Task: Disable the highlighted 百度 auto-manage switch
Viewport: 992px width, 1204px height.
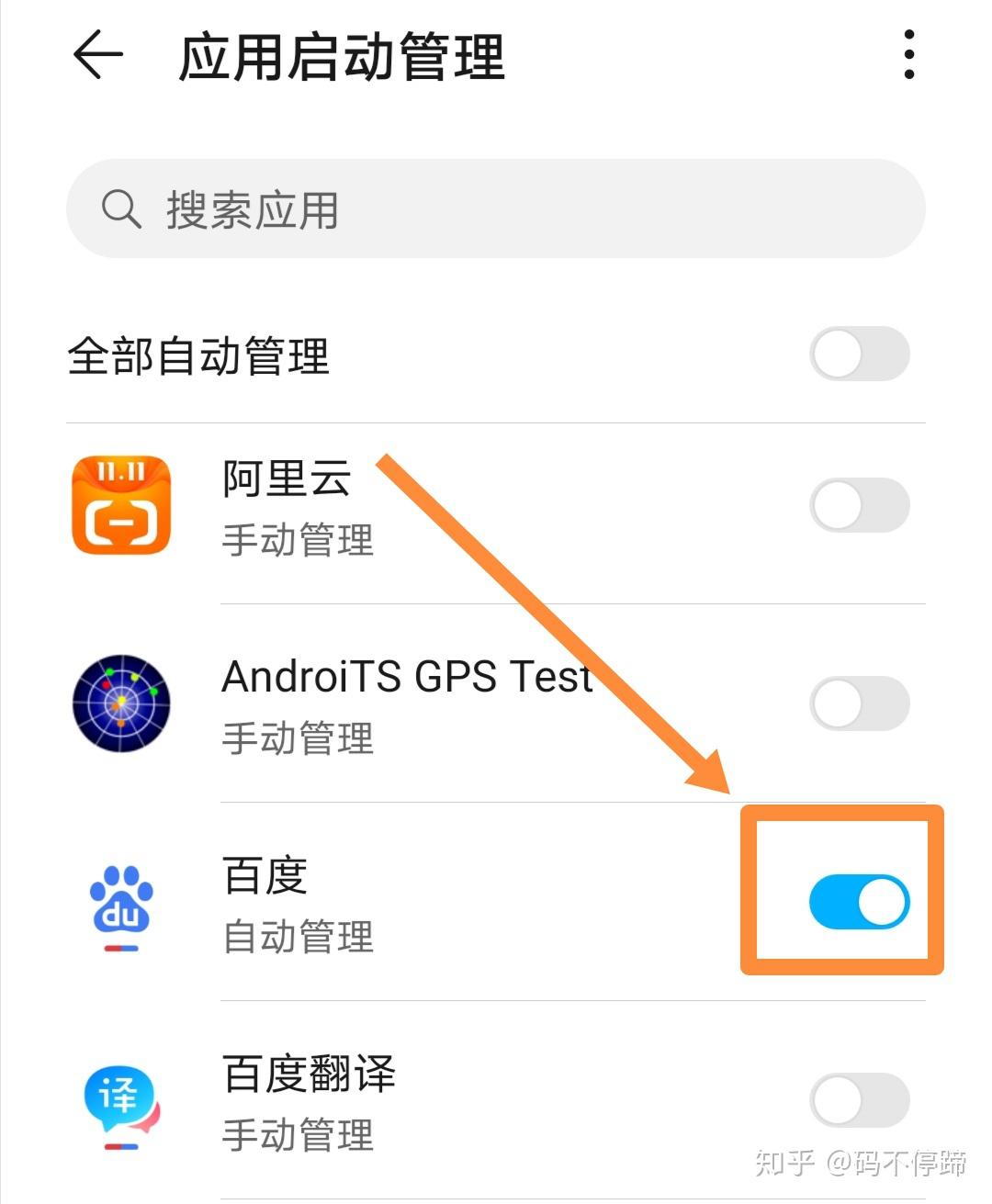Action: tap(858, 902)
